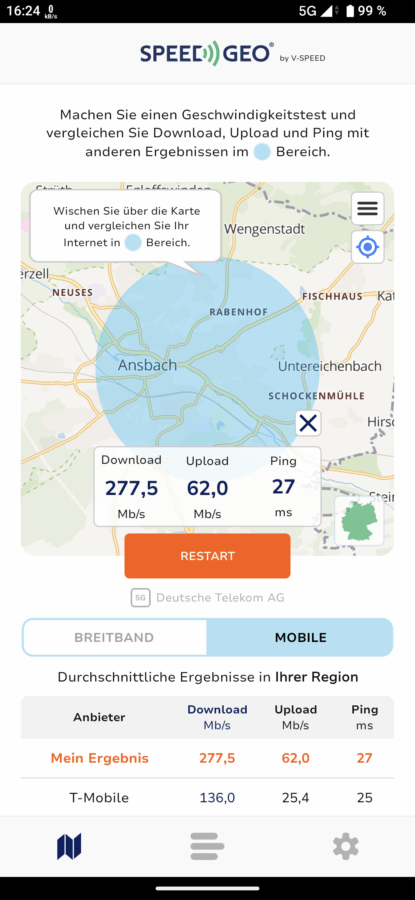Open the map view in bottom navigation
Screen dimensions: 415x900
69,846
